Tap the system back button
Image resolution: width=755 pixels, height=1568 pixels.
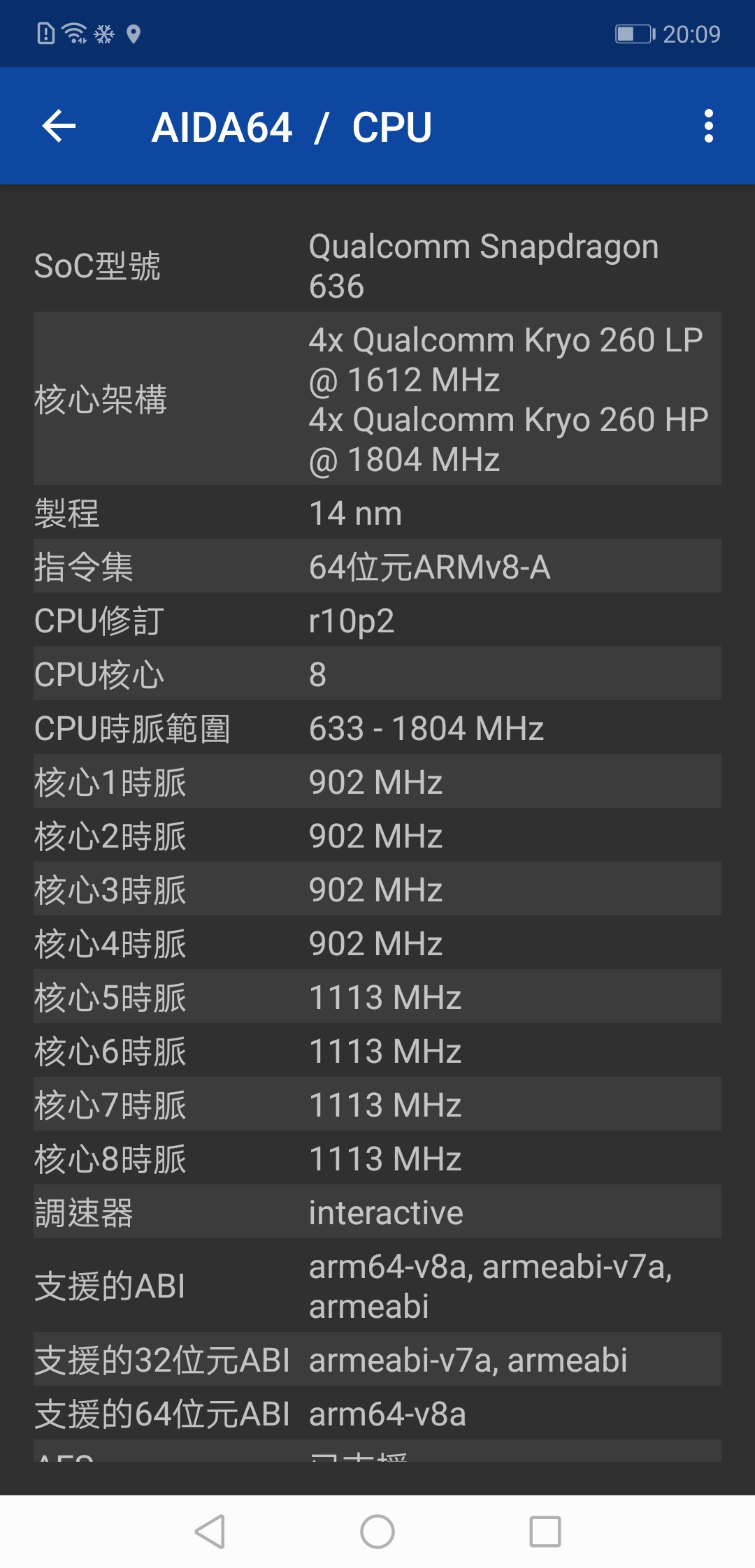(210, 1532)
